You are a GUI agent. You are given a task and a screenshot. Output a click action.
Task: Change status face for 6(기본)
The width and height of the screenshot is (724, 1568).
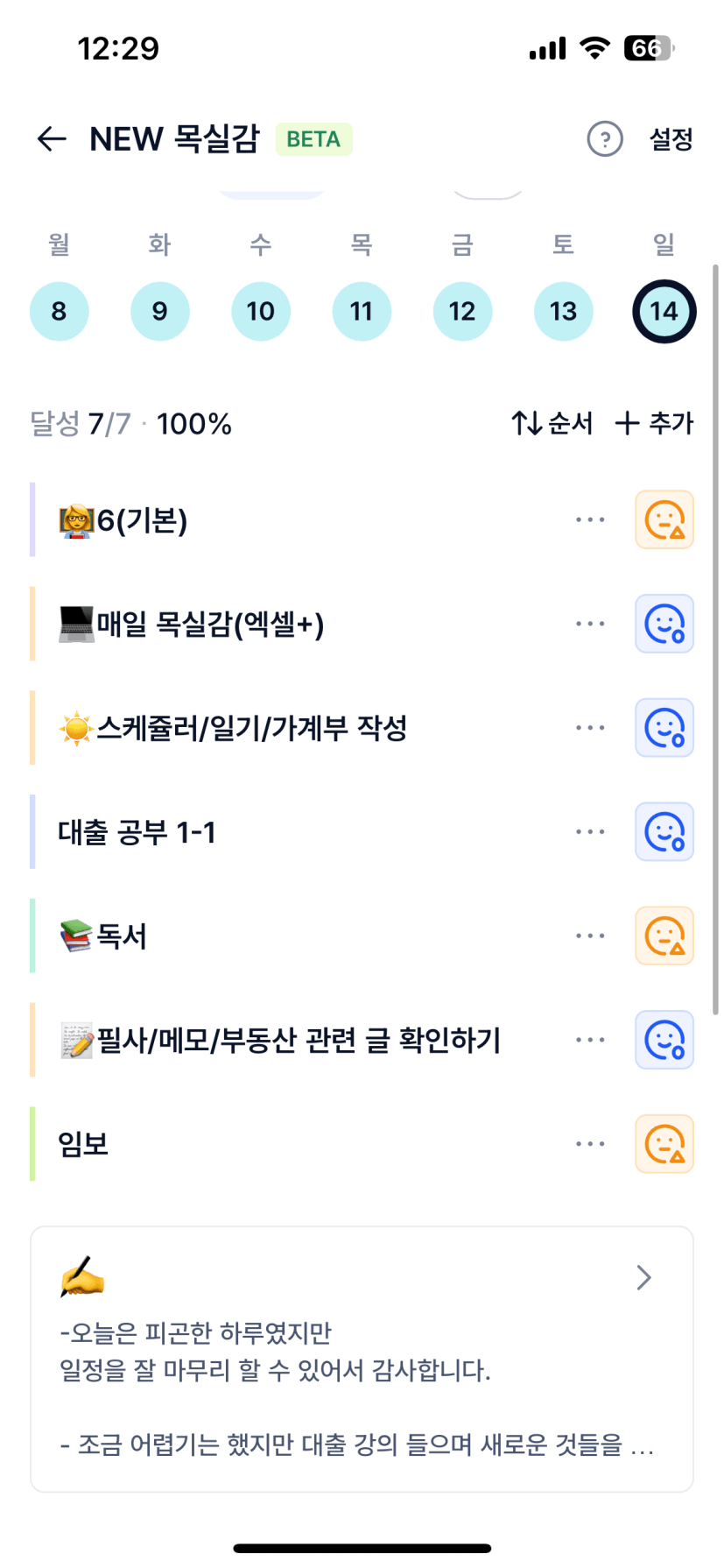pyautogui.click(x=664, y=520)
